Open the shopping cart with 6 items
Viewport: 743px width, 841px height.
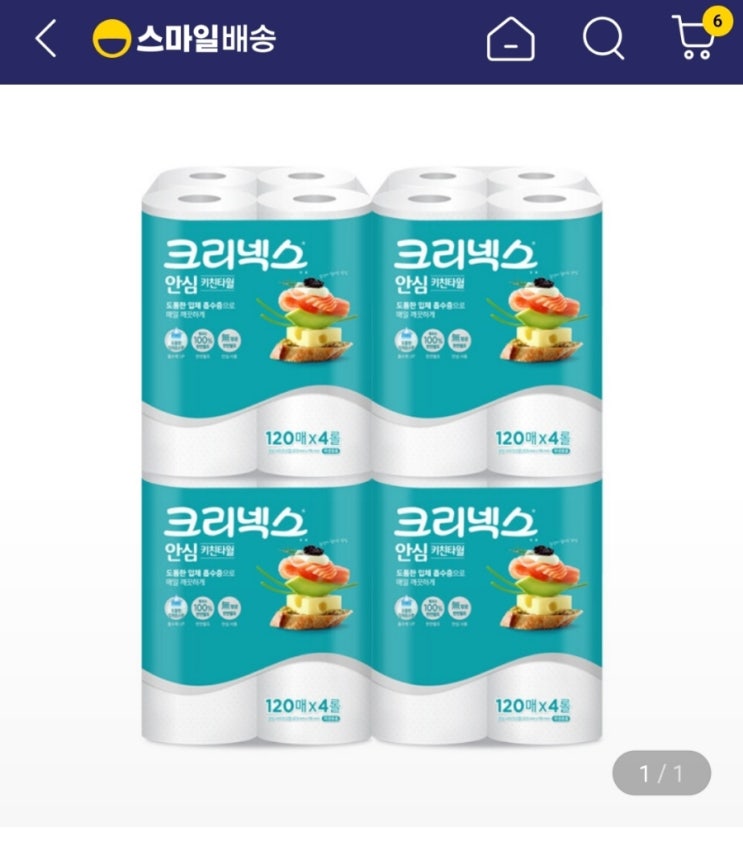(701, 35)
